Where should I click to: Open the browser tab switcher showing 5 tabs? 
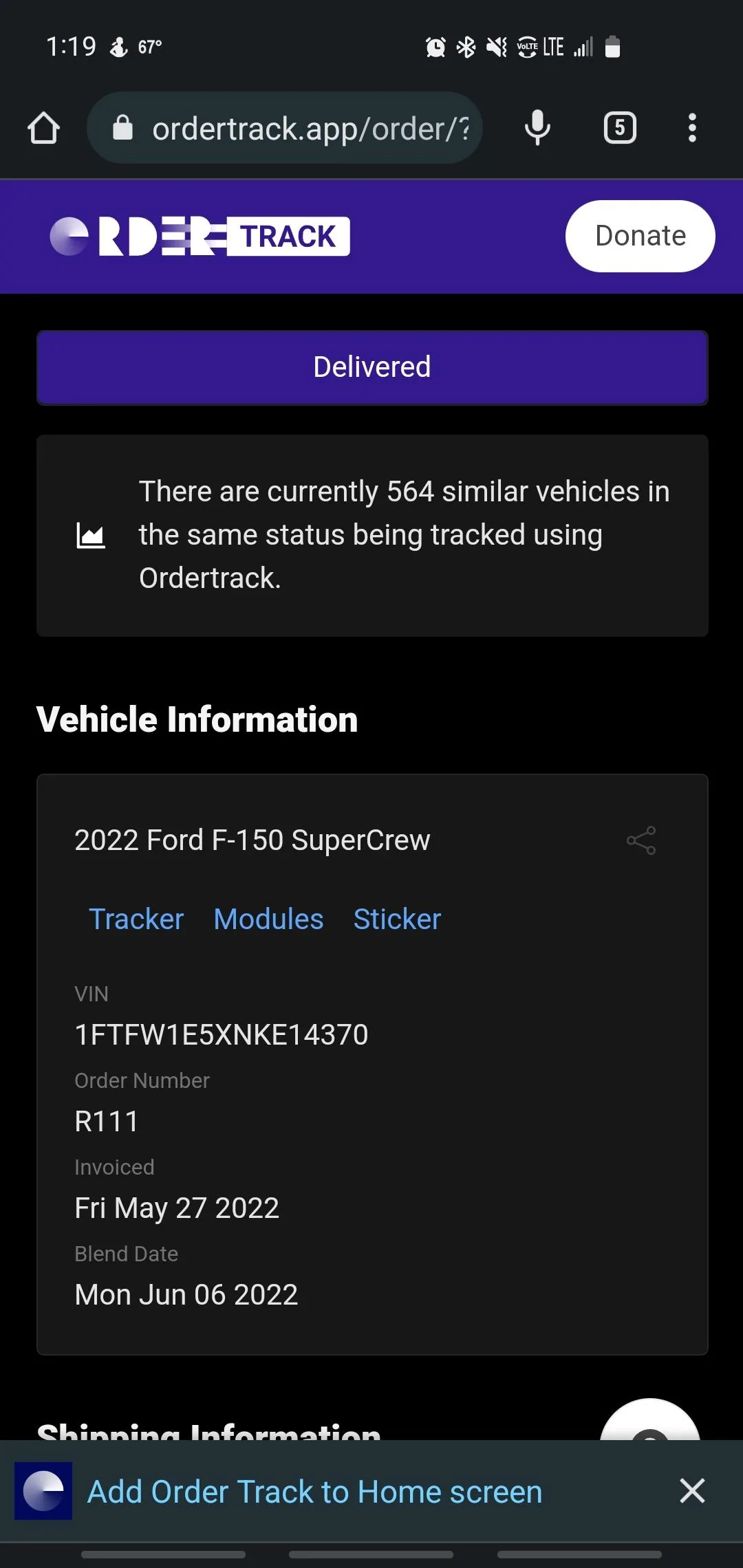point(618,128)
